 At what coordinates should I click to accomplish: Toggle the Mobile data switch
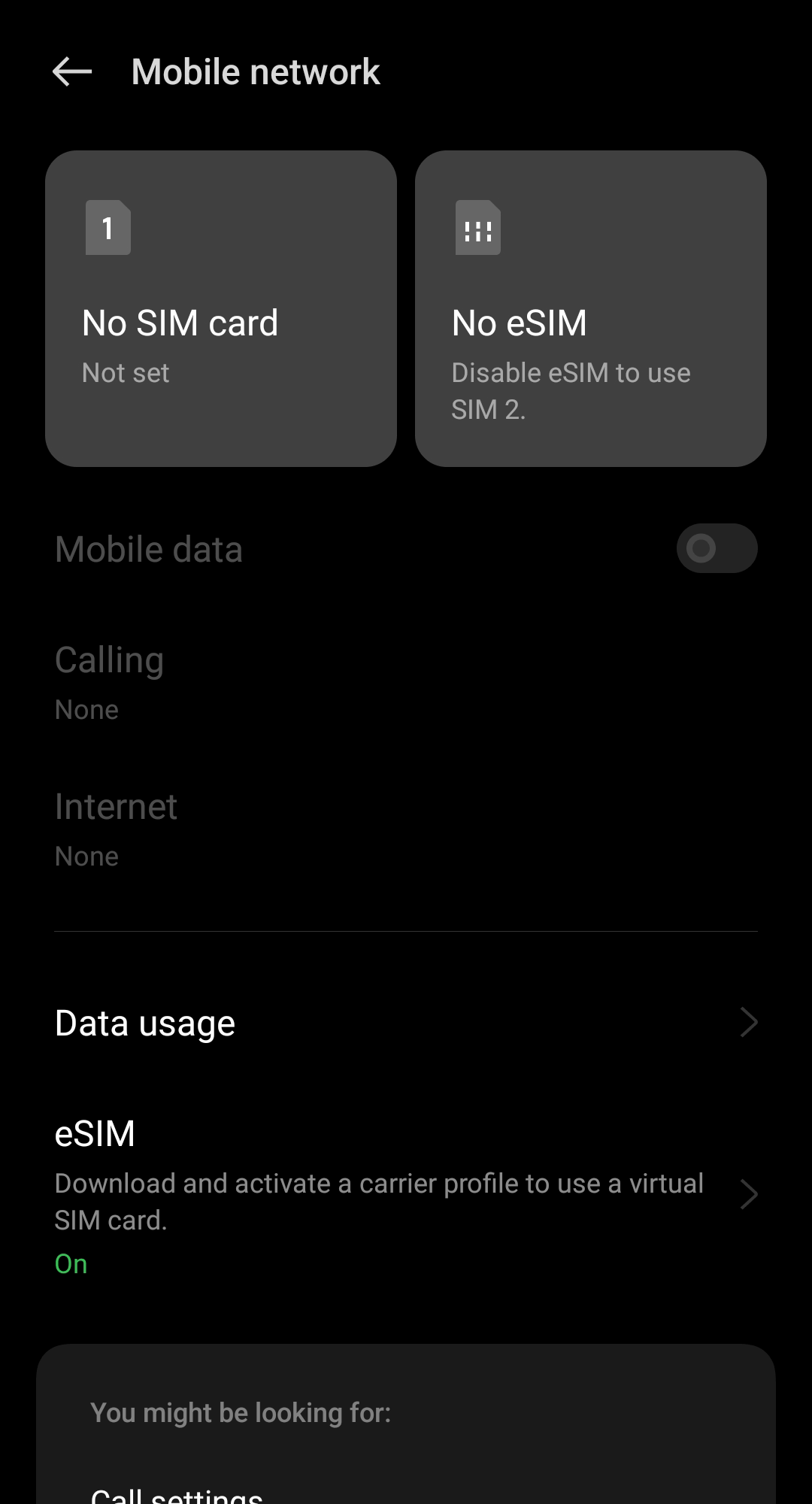(716, 548)
